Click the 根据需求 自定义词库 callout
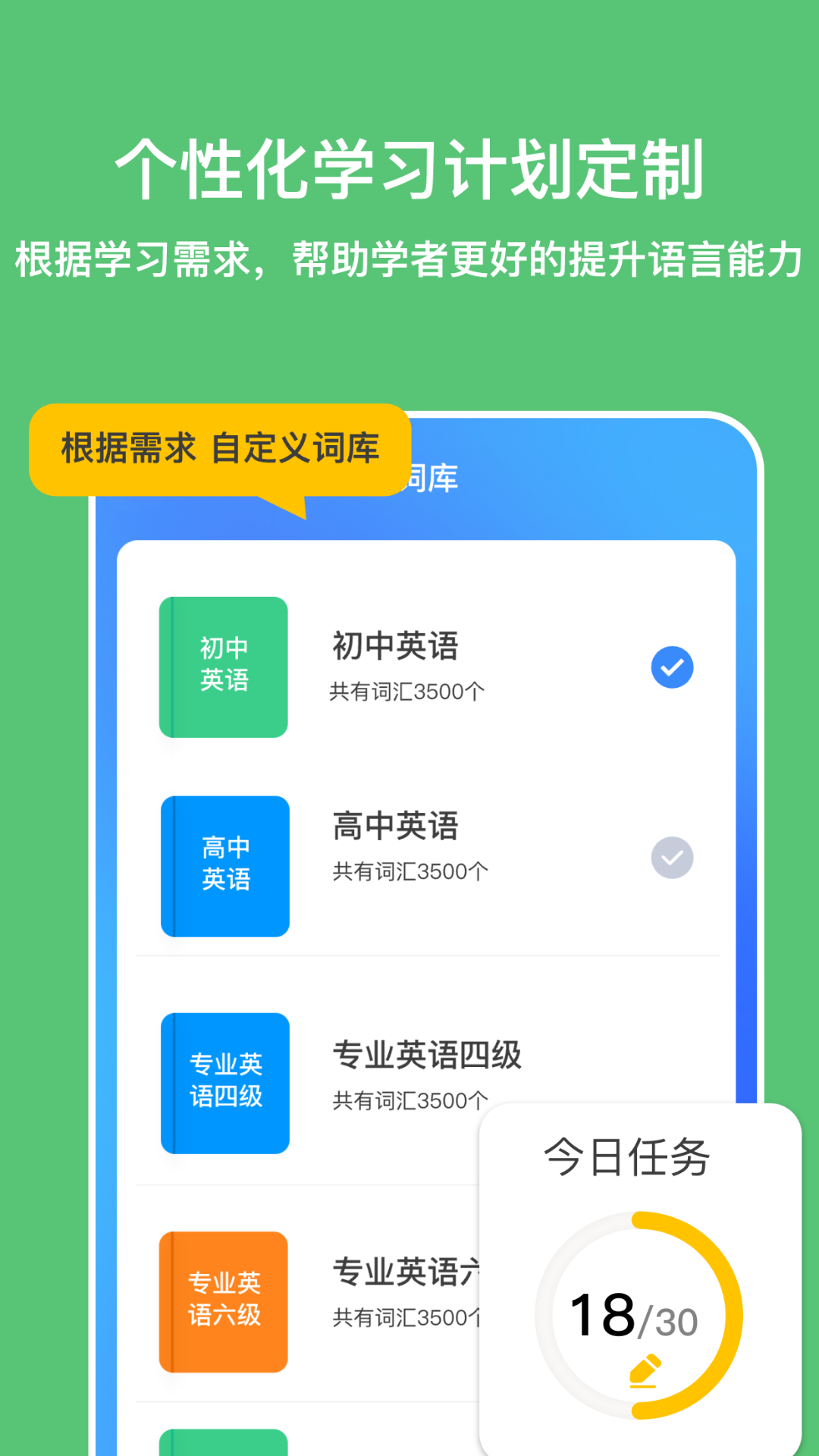The width and height of the screenshot is (819, 1456). click(x=221, y=447)
